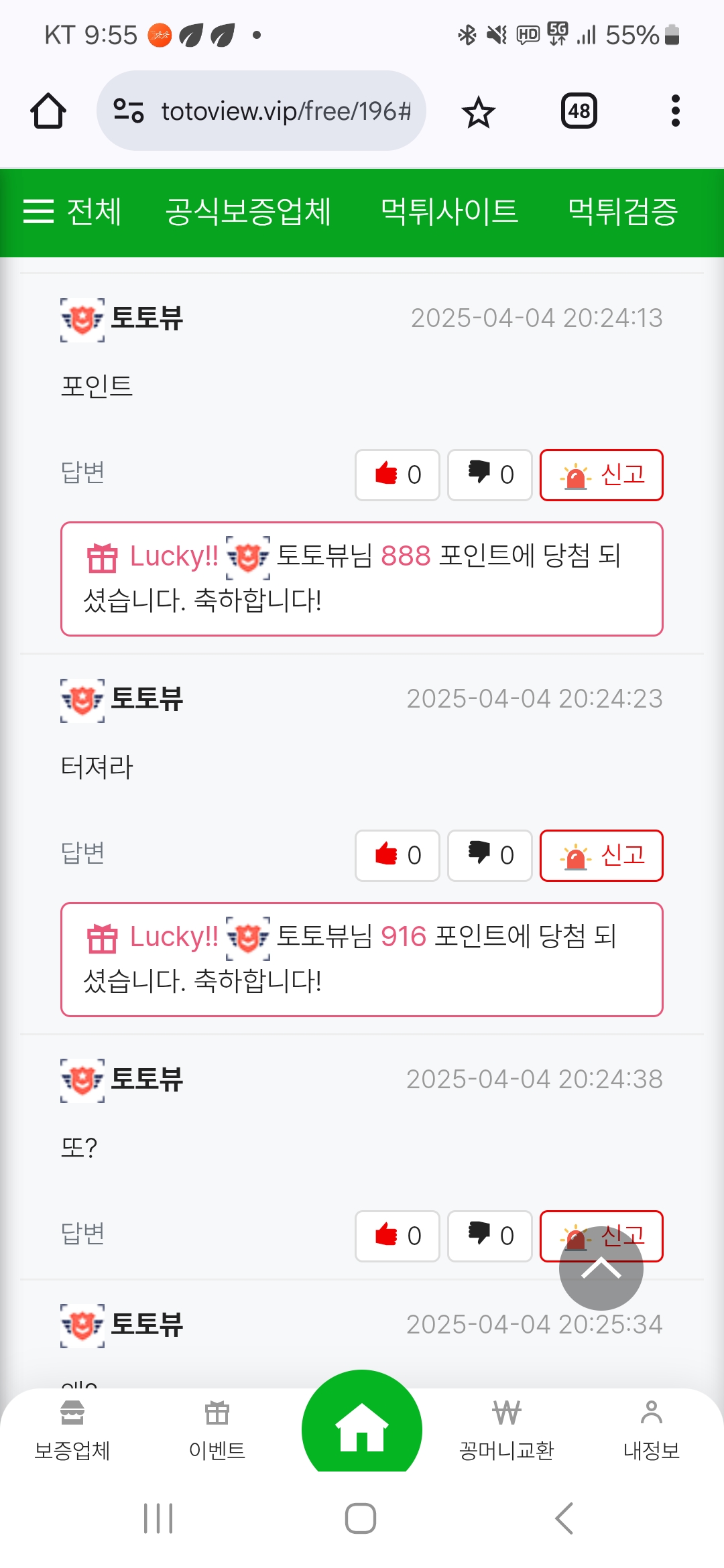Viewport: 724px width, 1568px height.
Task: Go to 내정보 in bottom navigation
Action: coord(652,1430)
